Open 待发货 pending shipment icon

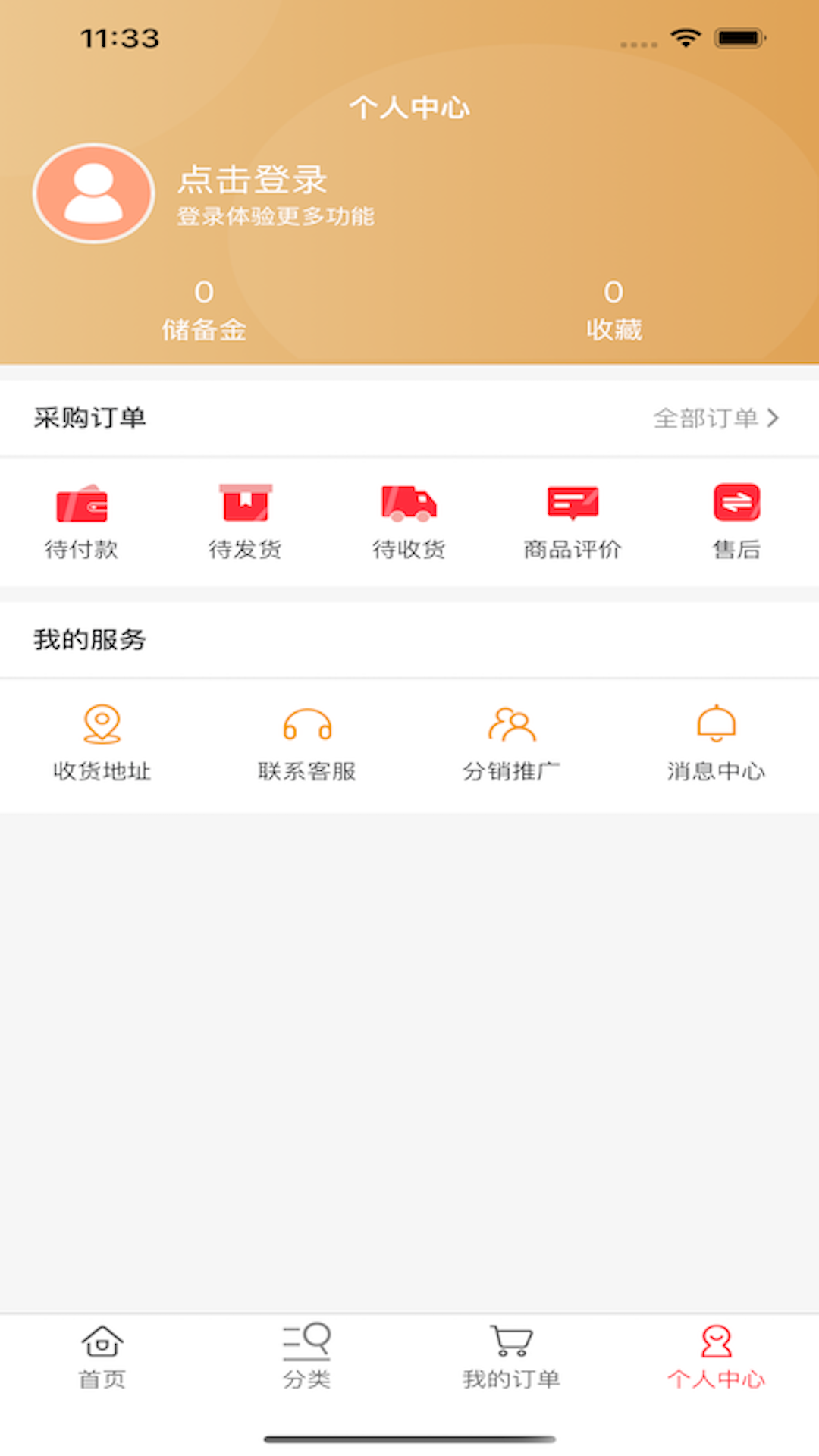coord(245,504)
